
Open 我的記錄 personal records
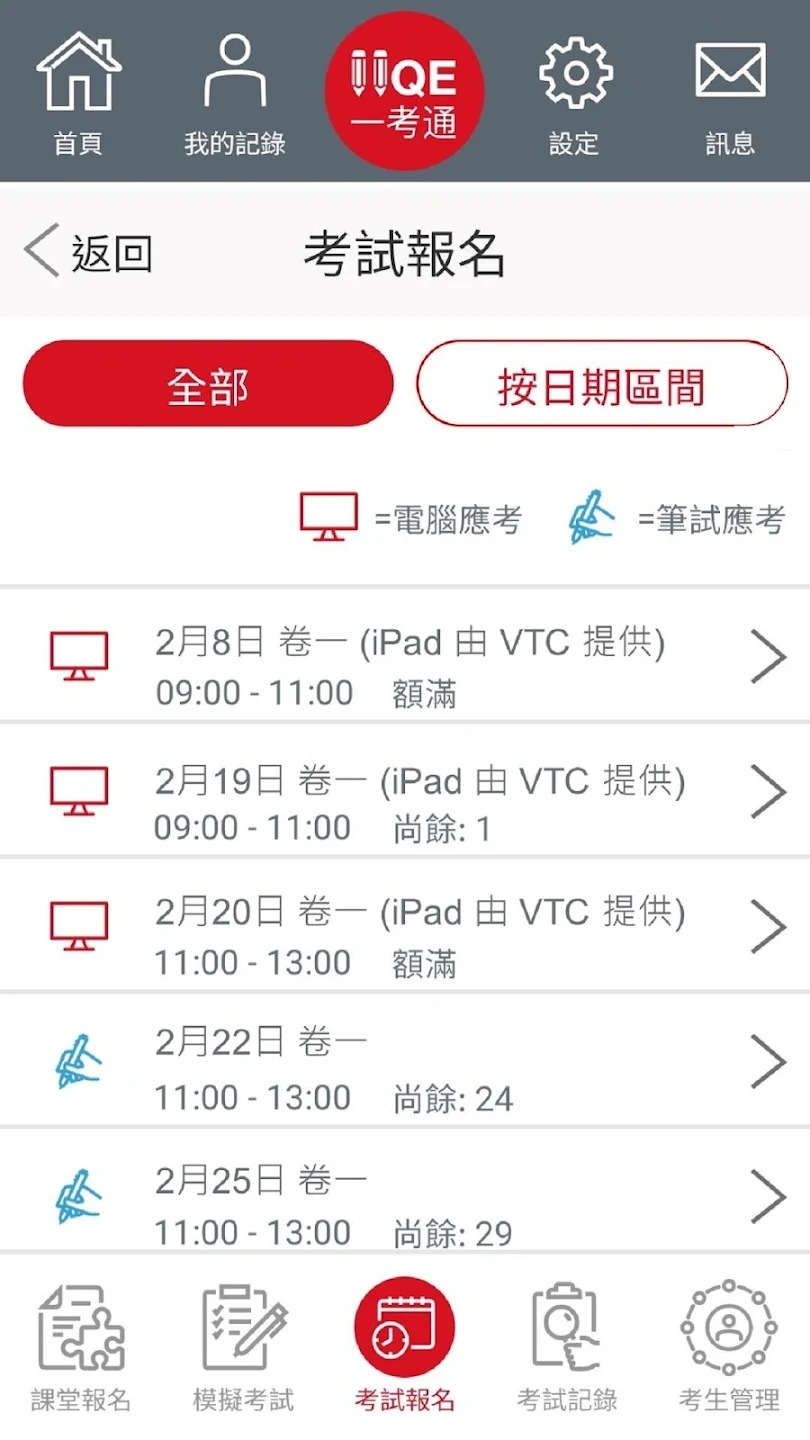tap(235, 90)
